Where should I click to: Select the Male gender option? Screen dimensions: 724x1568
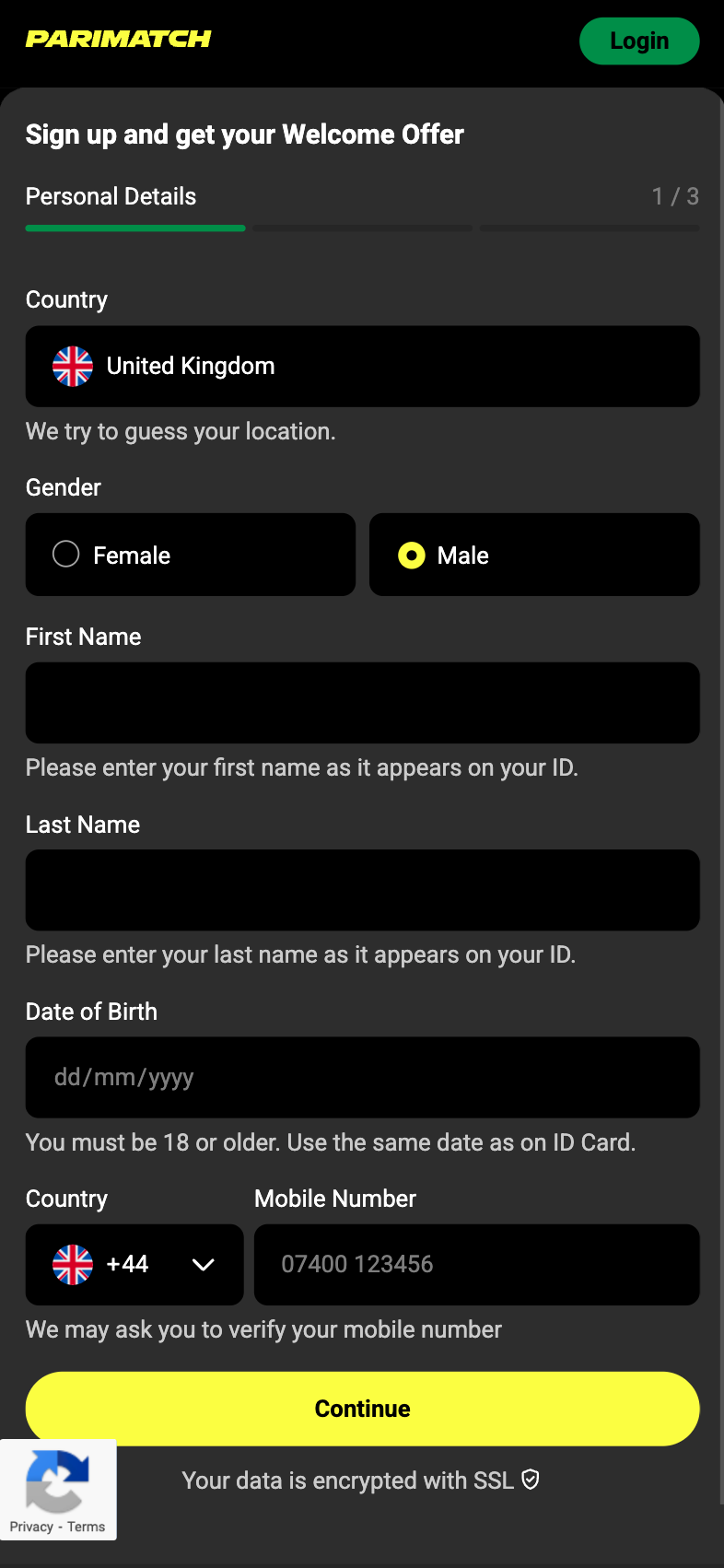412,554
